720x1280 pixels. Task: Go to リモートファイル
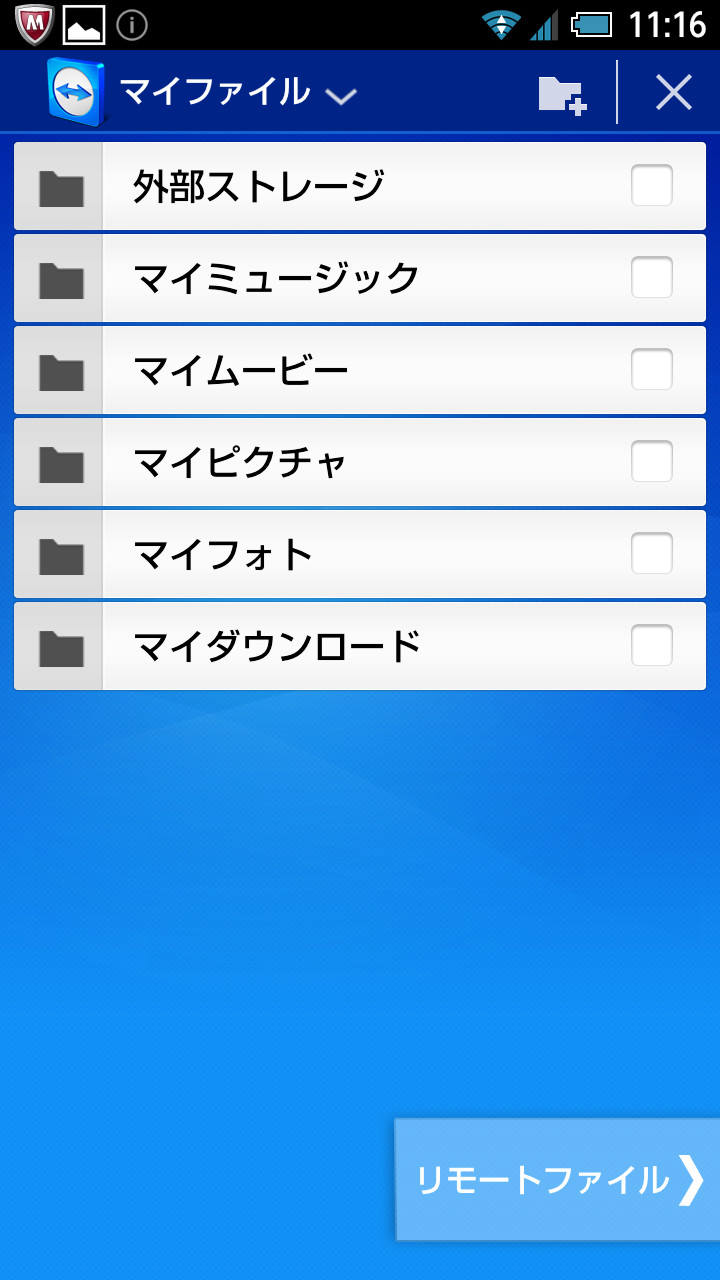[x=558, y=1180]
